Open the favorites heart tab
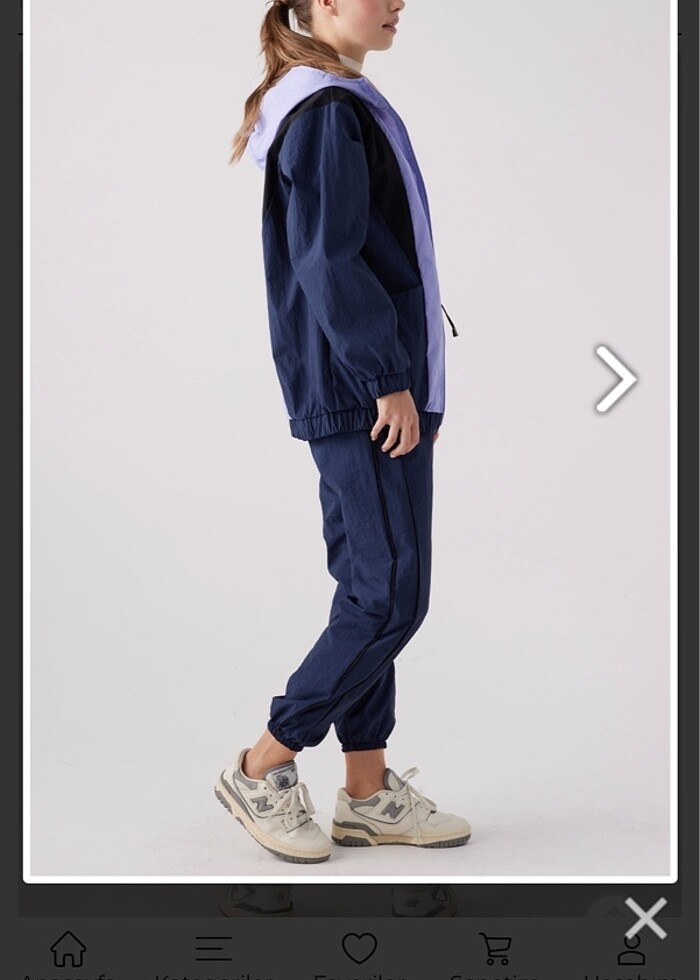 click(359, 949)
